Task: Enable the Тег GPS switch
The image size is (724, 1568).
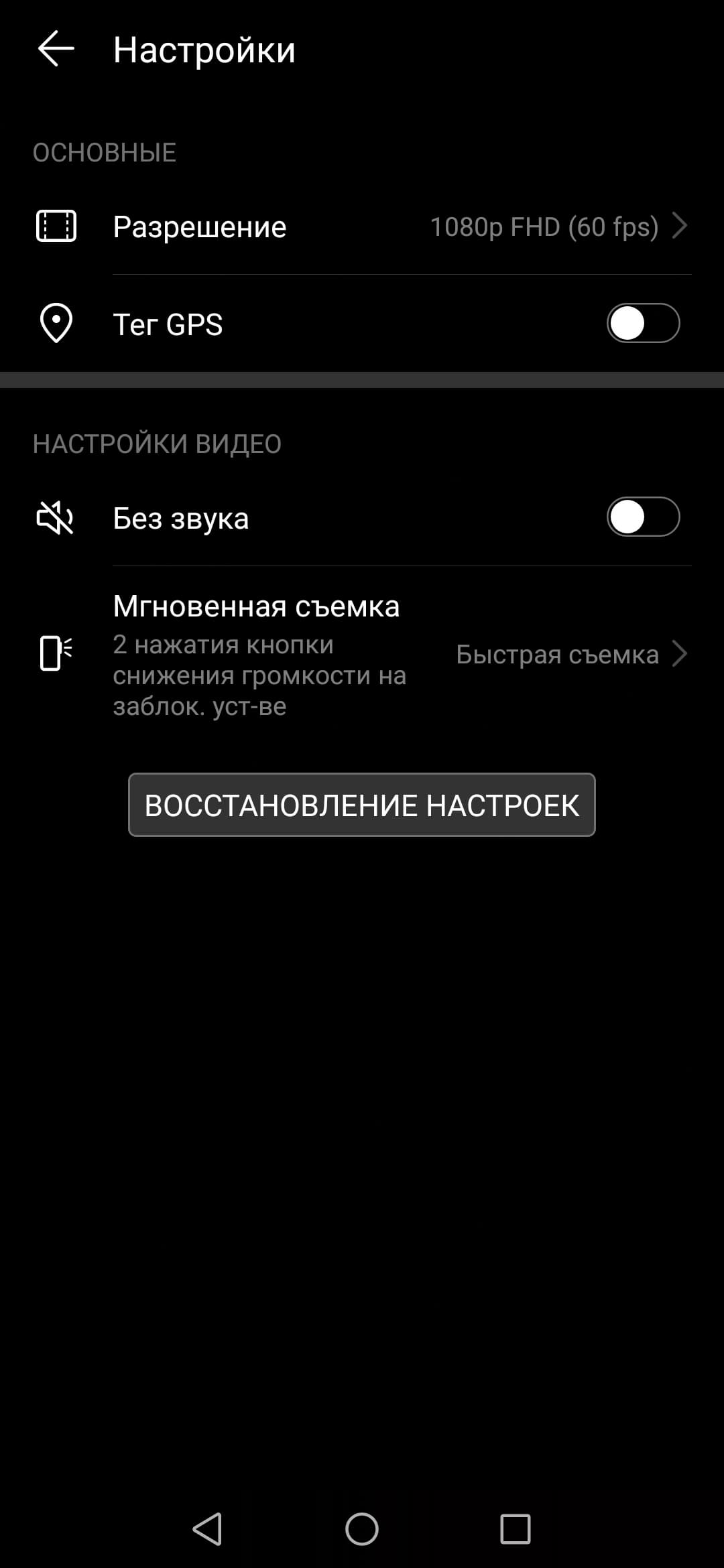Action: tap(642, 324)
